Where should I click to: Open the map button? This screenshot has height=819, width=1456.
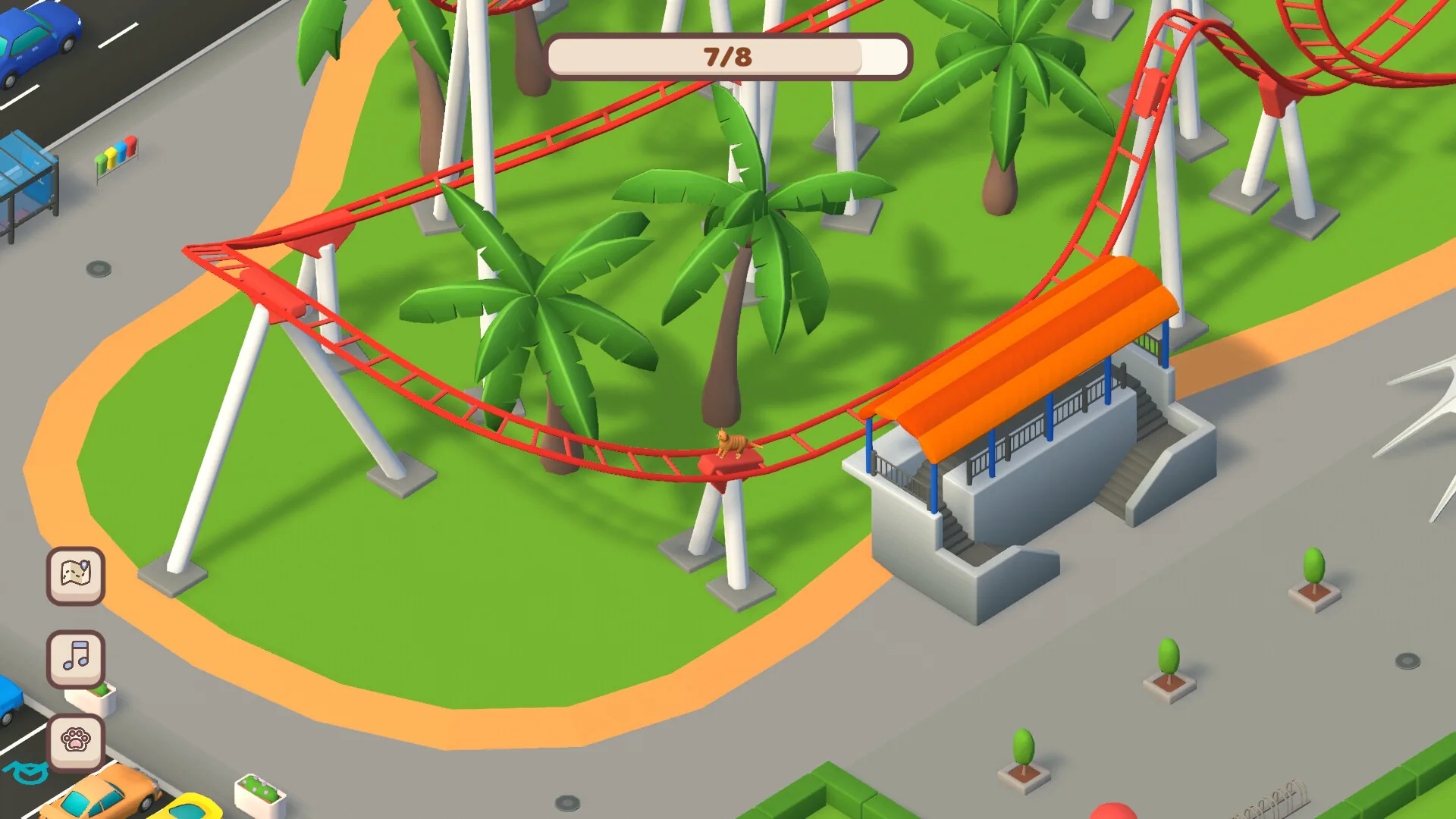(x=76, y=576)
